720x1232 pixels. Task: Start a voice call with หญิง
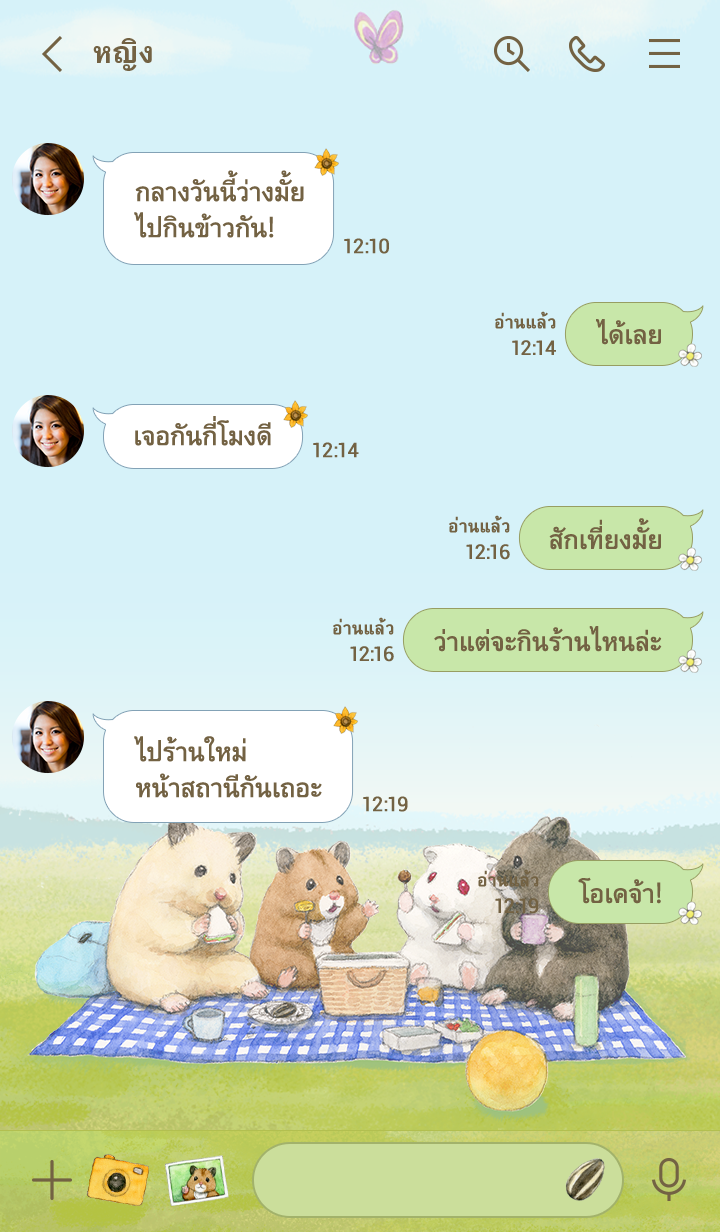click(x=587, y=54)
